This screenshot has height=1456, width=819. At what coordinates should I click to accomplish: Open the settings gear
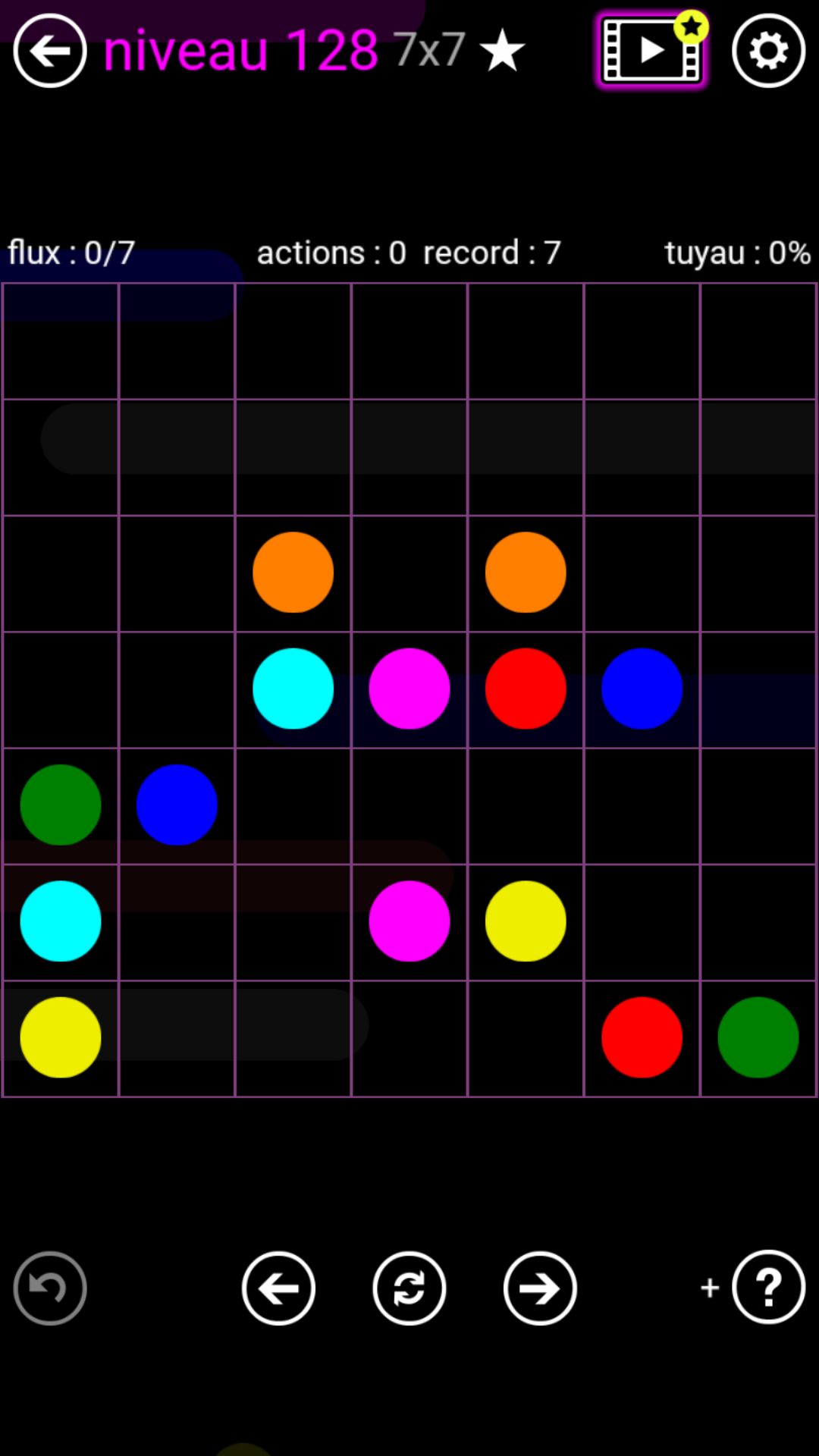(768, 51)
